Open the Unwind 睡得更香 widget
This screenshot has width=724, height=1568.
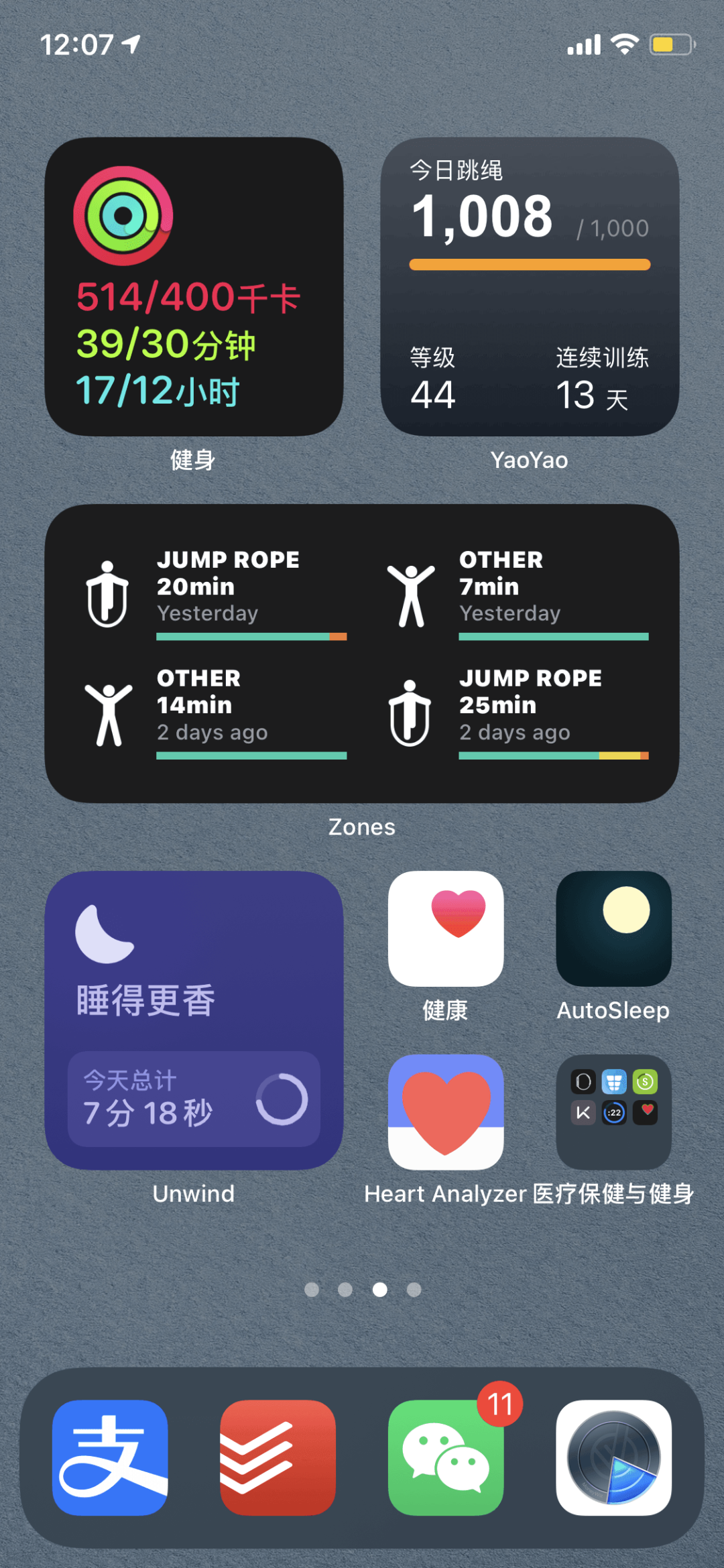pyautogui.click(x=194, y=1019)
